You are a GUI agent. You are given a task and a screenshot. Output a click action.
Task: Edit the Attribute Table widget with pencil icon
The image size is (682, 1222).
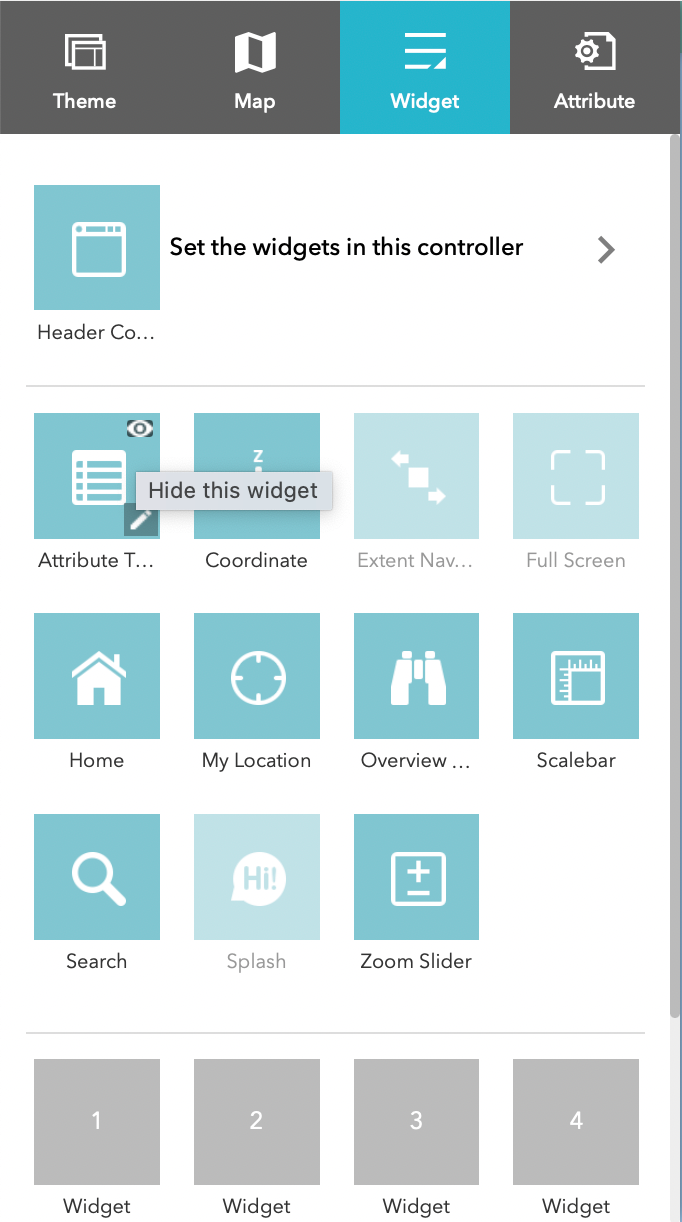coord(141,520)
